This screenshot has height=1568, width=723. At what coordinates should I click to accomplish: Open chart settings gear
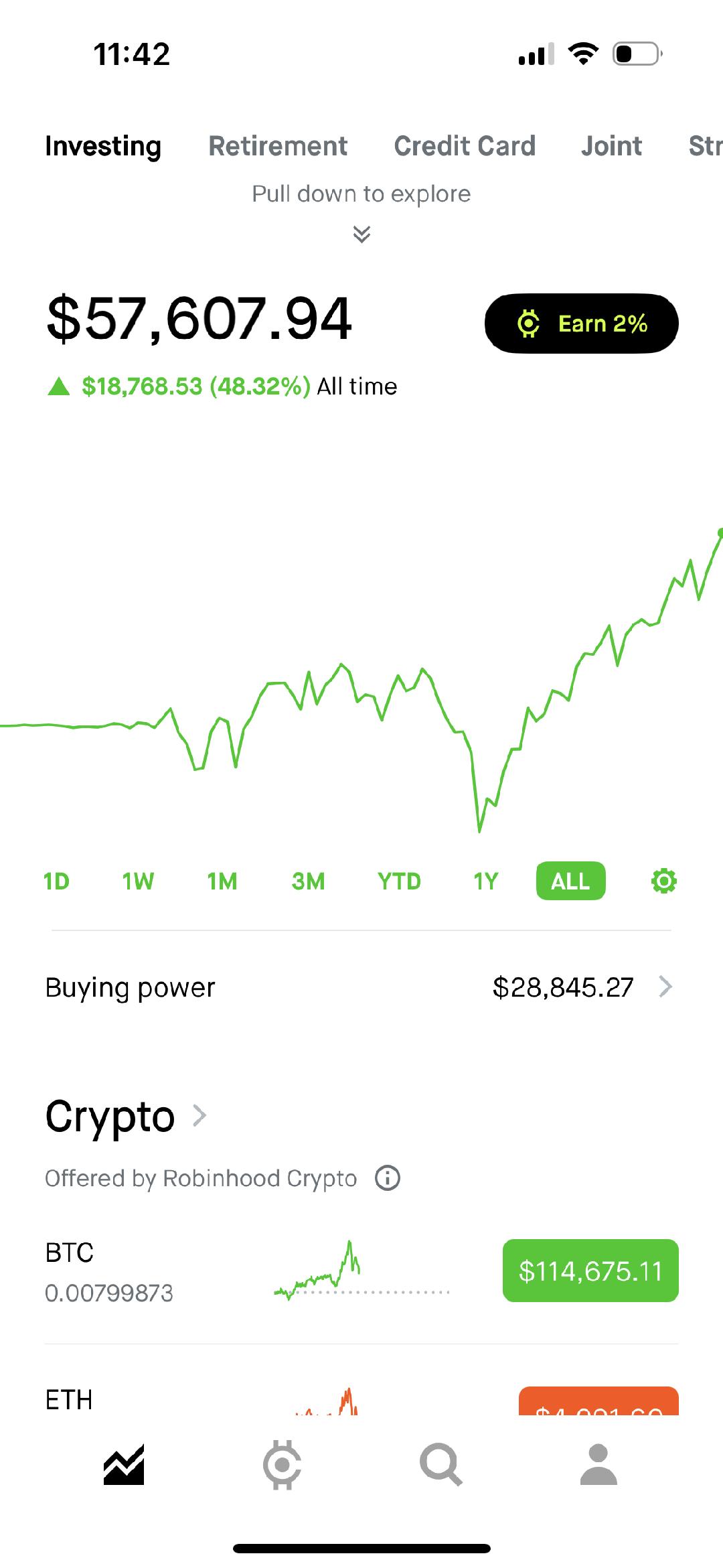click(663, 881)
